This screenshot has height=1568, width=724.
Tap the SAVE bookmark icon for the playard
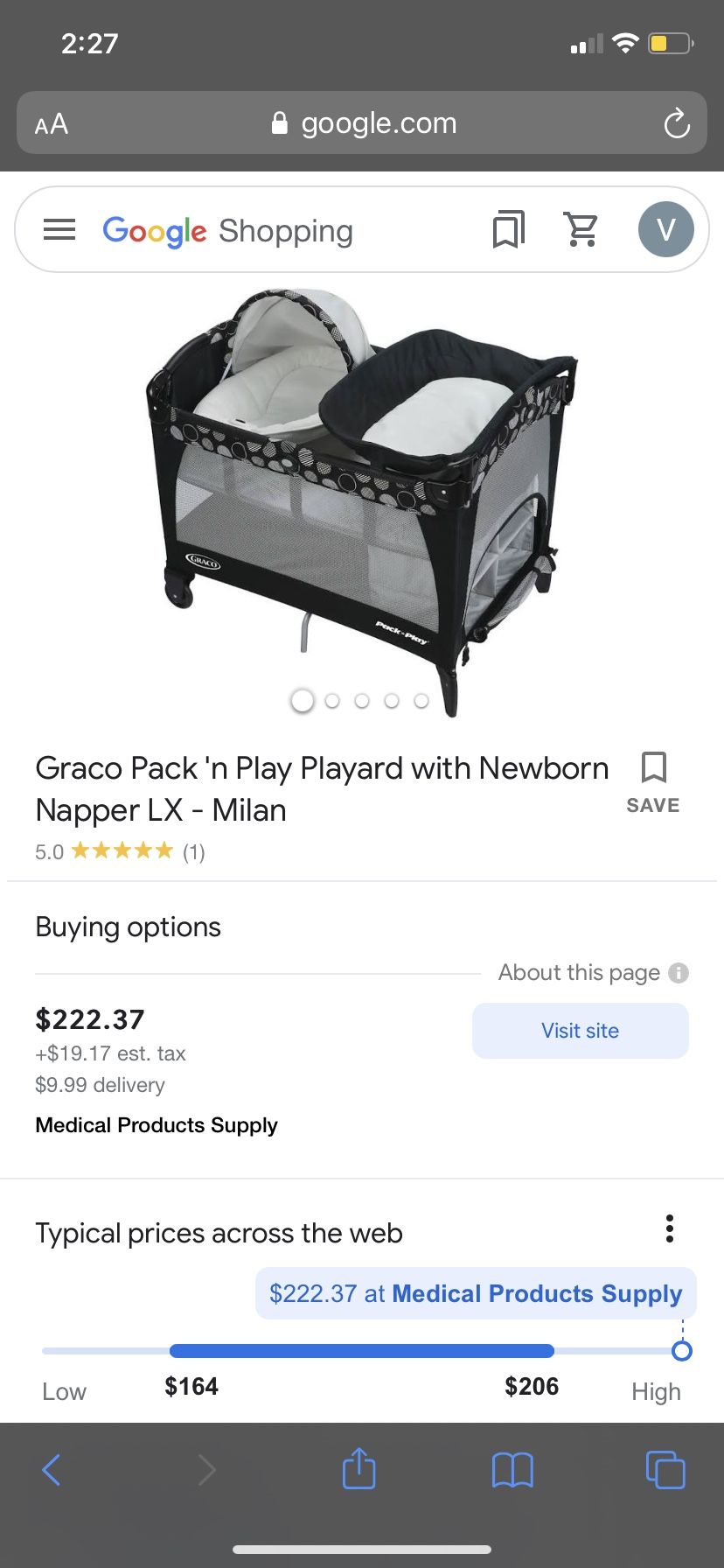[652, 769]
